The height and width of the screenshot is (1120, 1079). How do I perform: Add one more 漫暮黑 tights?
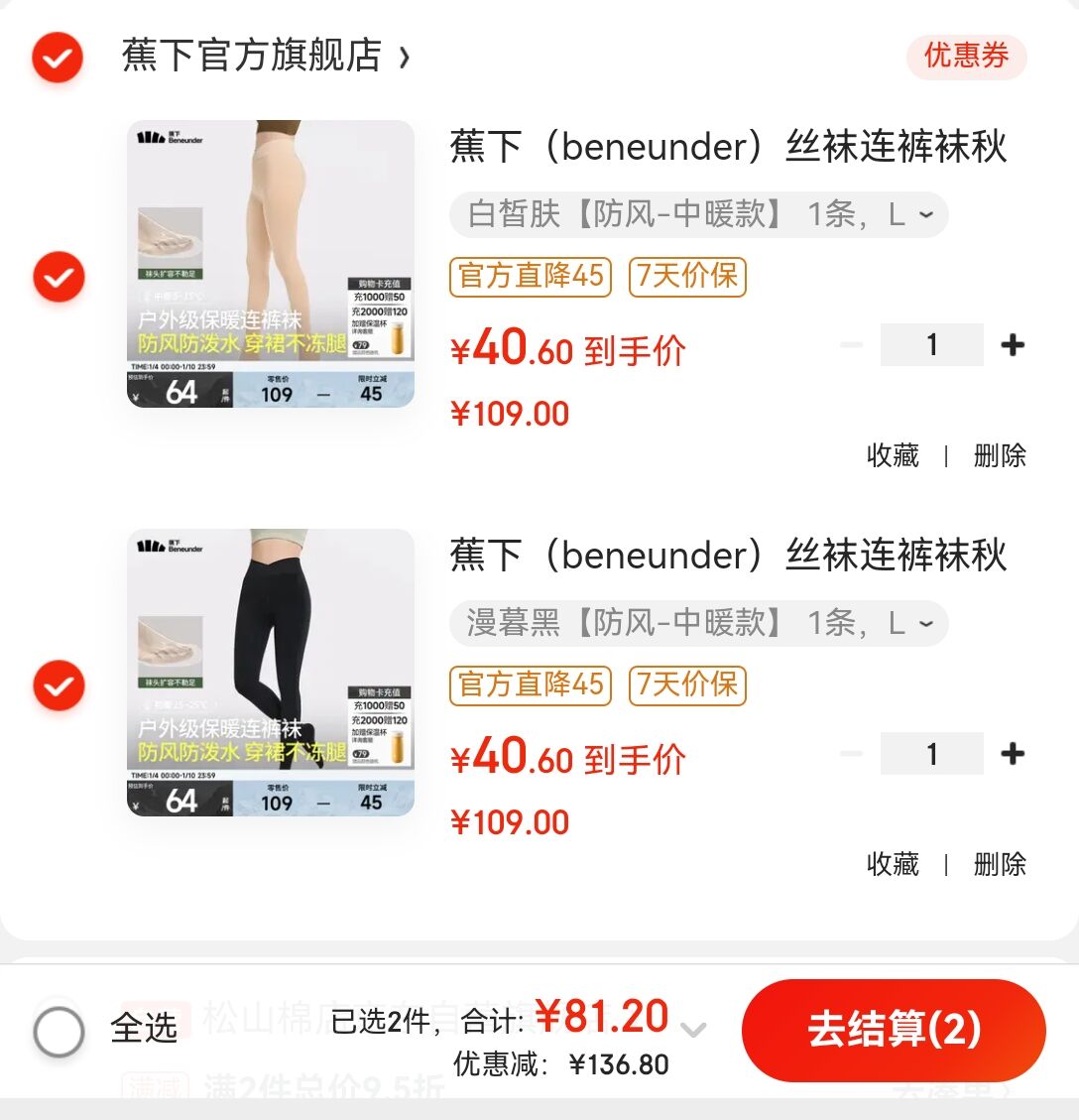[1013, 754]
